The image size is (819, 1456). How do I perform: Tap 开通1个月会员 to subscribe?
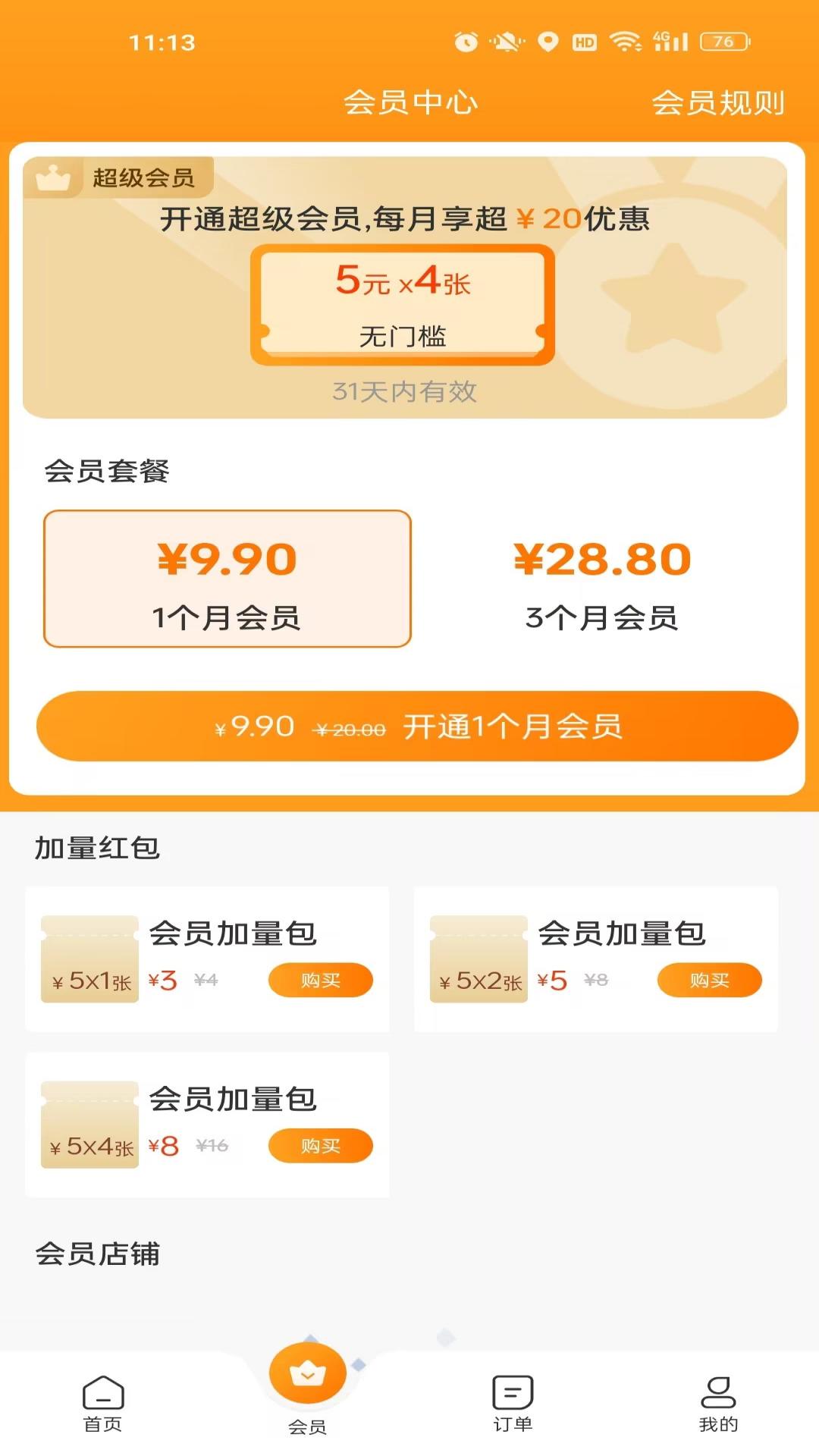tap(419, 726)
